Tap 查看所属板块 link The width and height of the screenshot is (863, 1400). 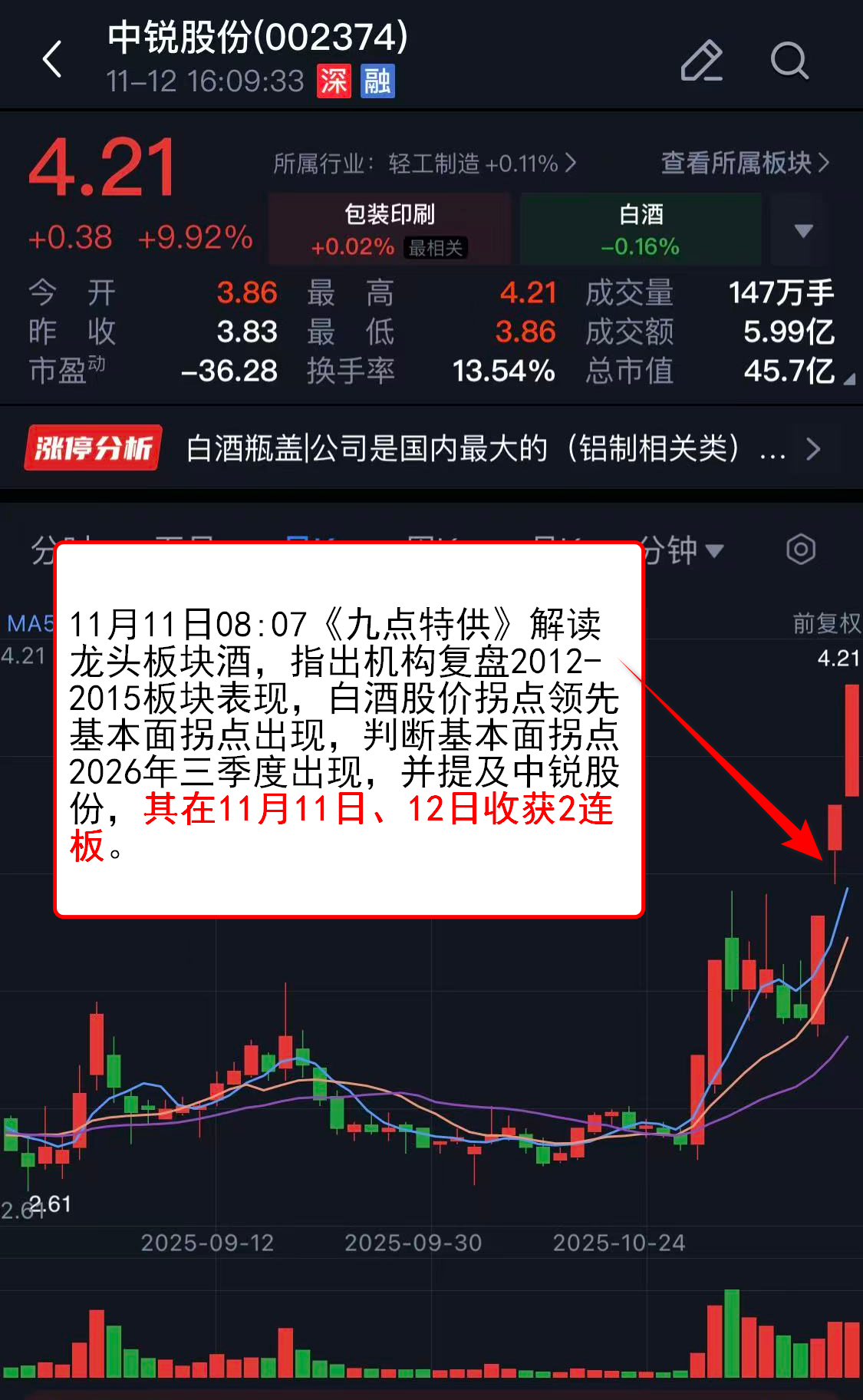(744, 163)
